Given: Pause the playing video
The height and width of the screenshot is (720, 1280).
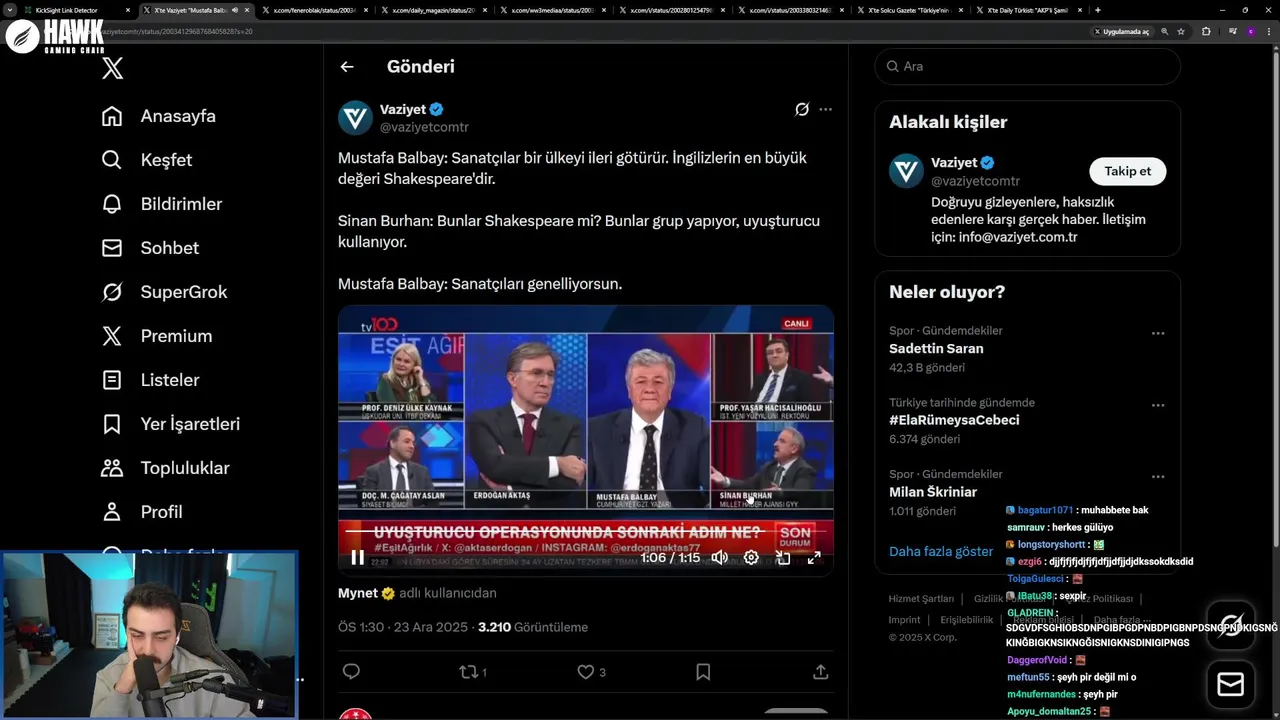Looking at the screenshot, I should [x=357, y=558].
